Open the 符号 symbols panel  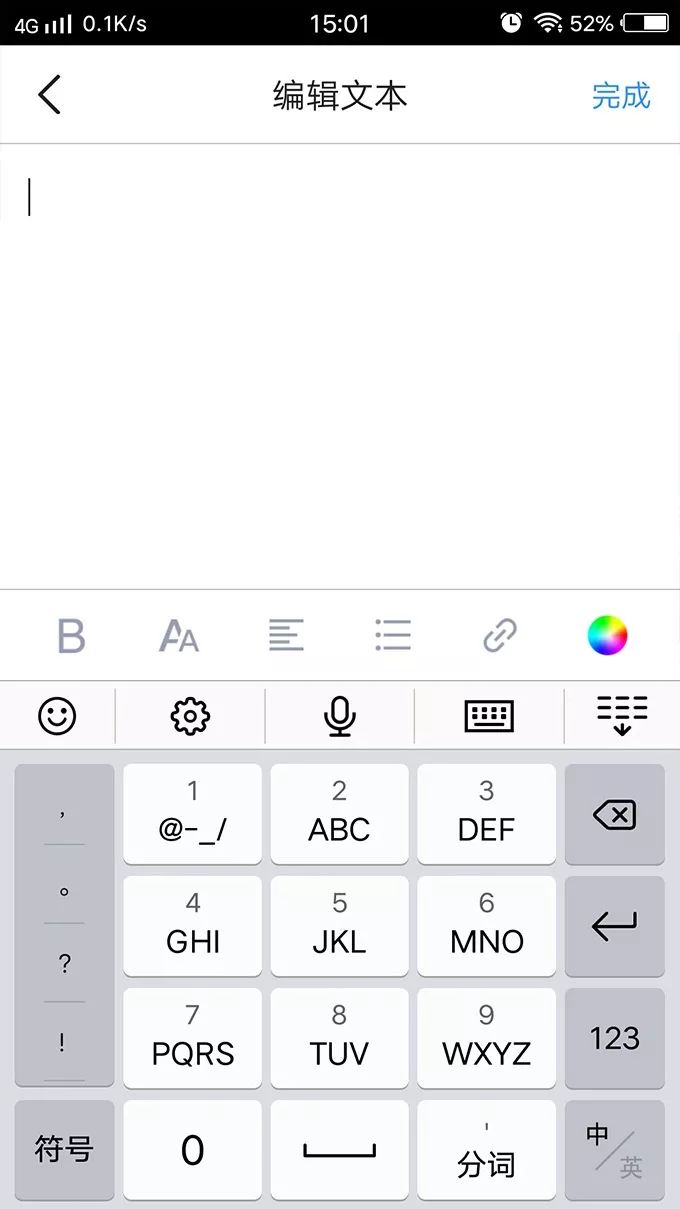point(64,1150)
